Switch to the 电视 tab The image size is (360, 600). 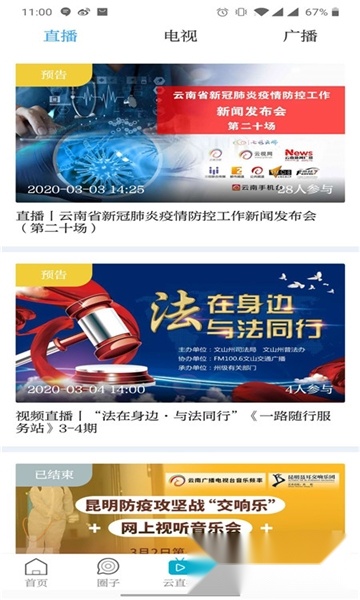click(x=180, y=36)
